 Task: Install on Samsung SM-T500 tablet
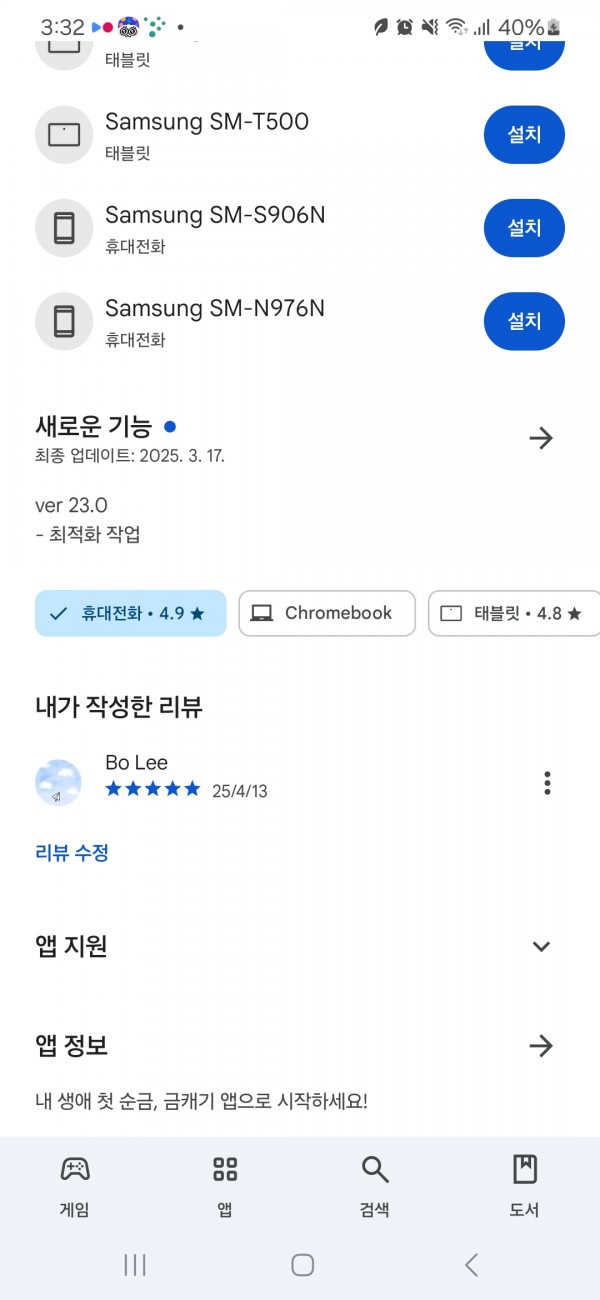click(524, 135)
